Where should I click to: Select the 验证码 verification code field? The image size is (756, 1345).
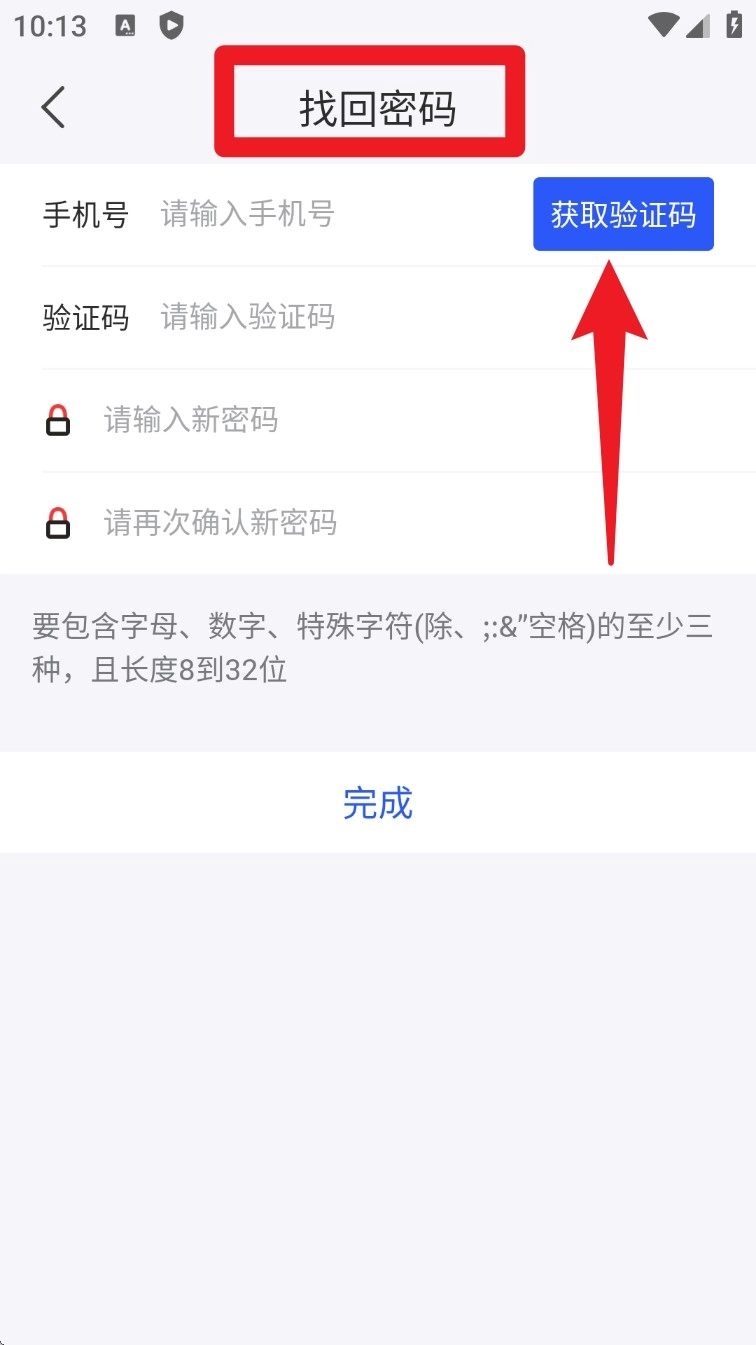[400, 318]
